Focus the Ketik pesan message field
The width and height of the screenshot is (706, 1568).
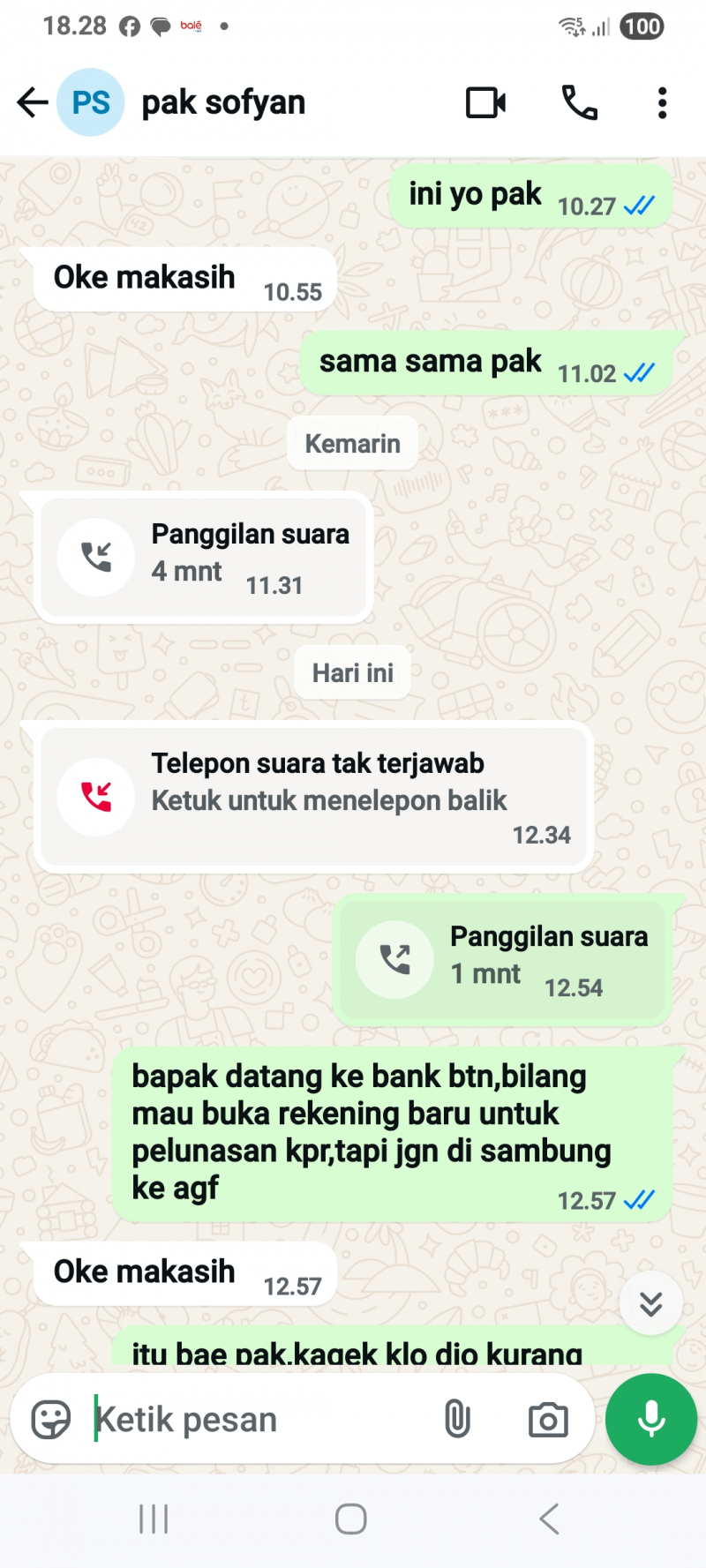tap(256, 1420)
